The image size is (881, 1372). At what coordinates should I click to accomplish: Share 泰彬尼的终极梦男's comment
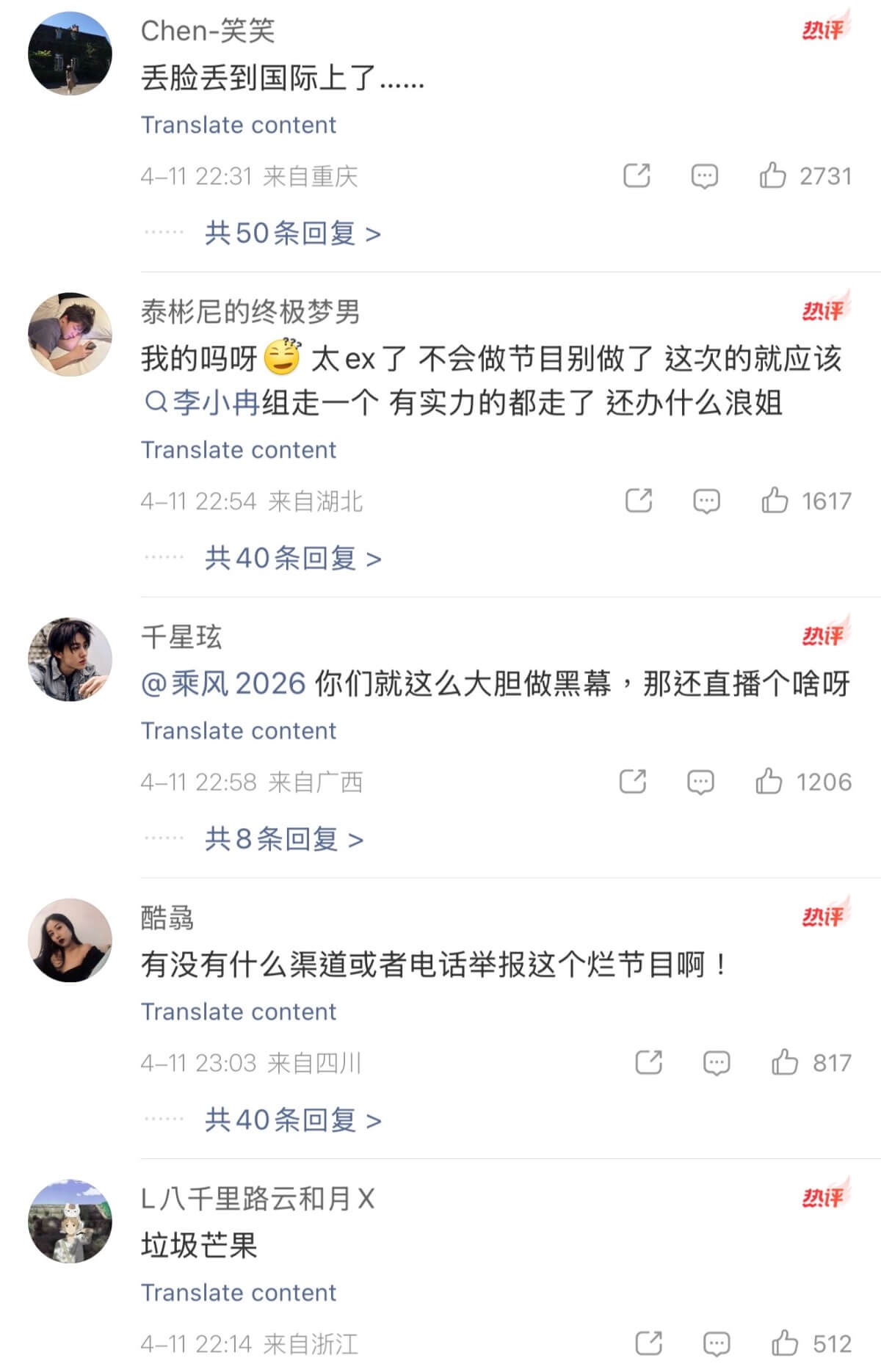click(x=639, y=501)
